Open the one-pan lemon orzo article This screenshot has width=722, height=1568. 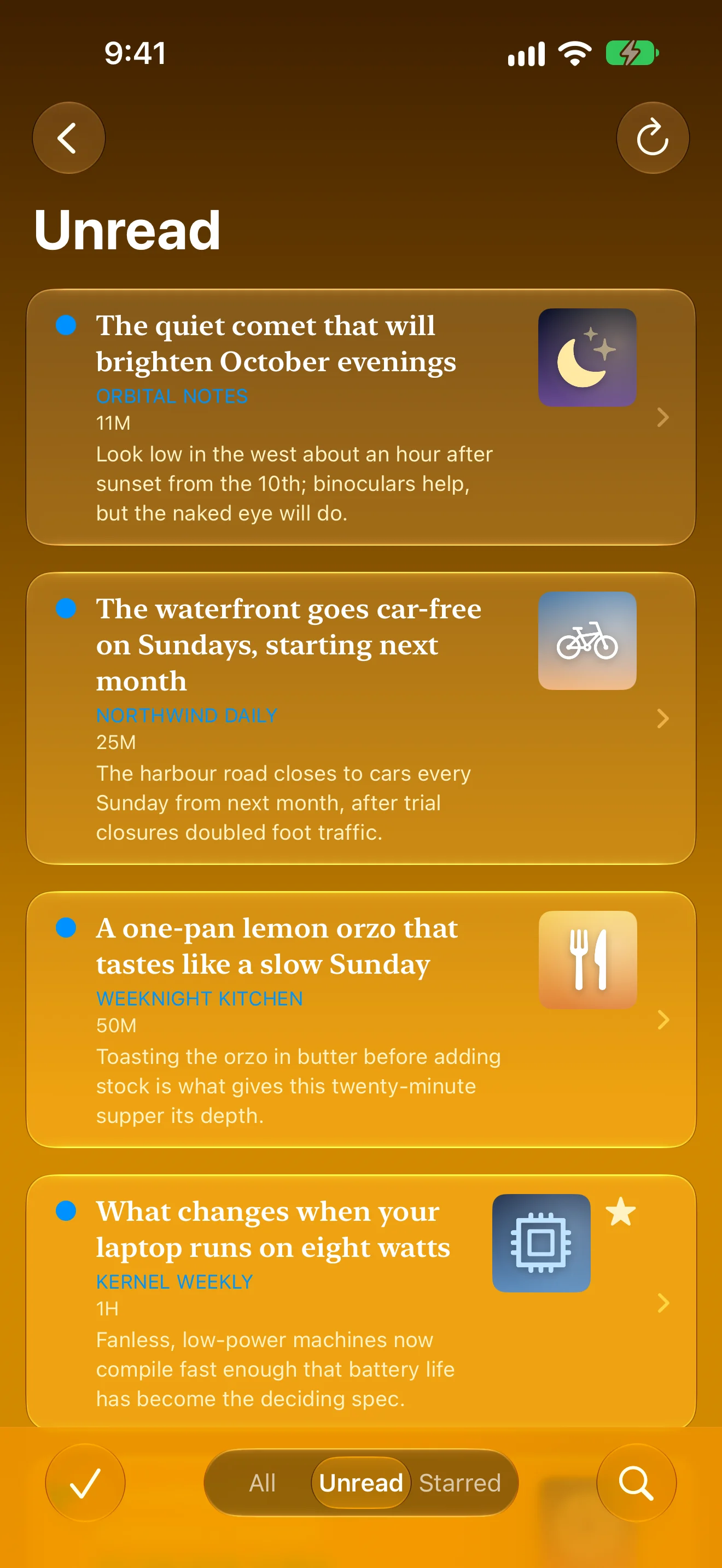click(x=361, y=1020)
